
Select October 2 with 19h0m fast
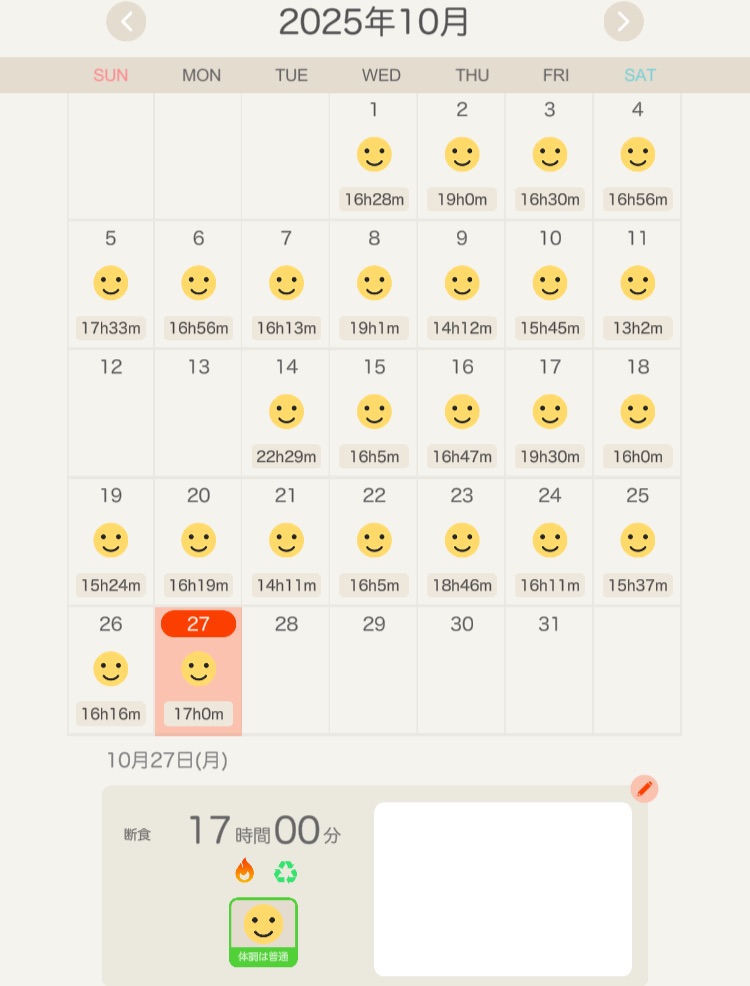462,156
